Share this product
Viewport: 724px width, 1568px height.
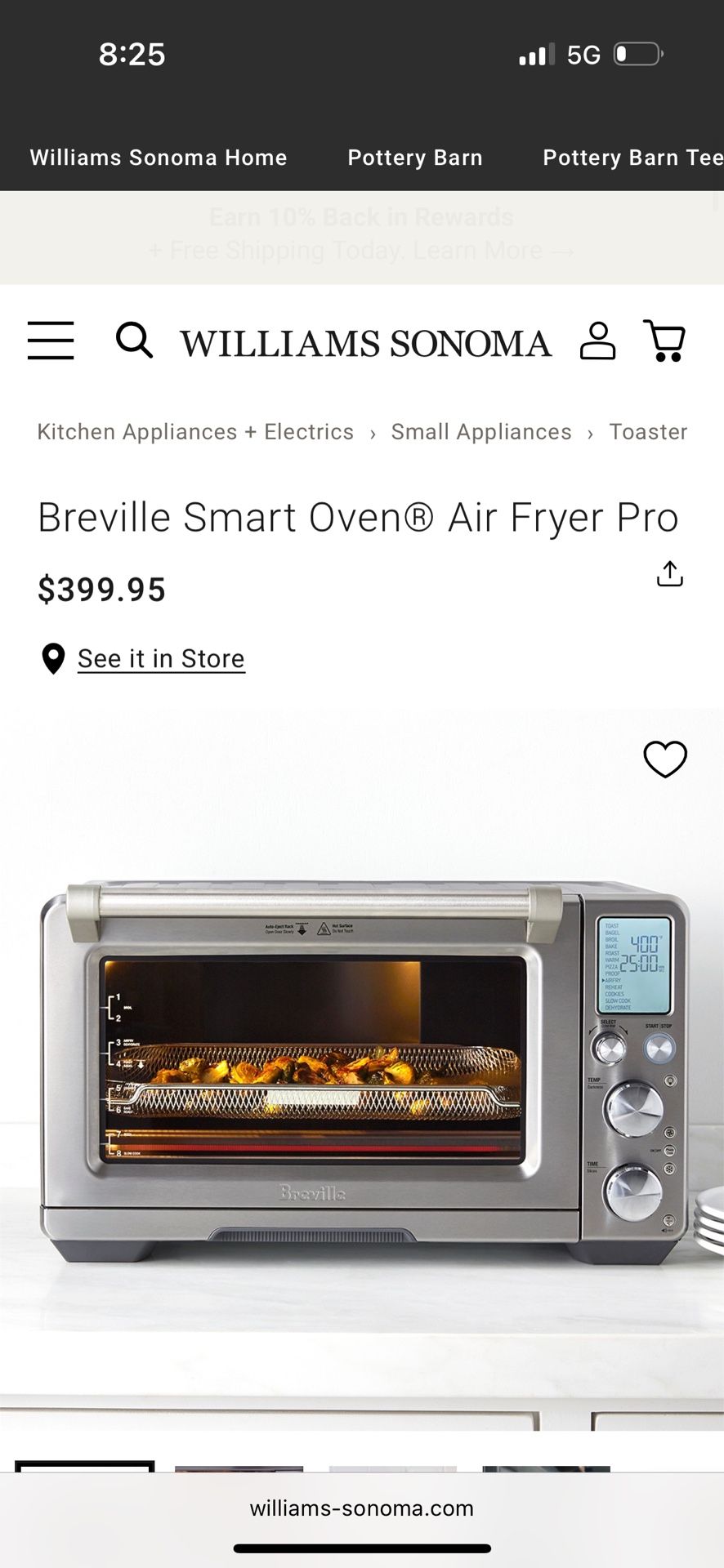coord(669,574)
